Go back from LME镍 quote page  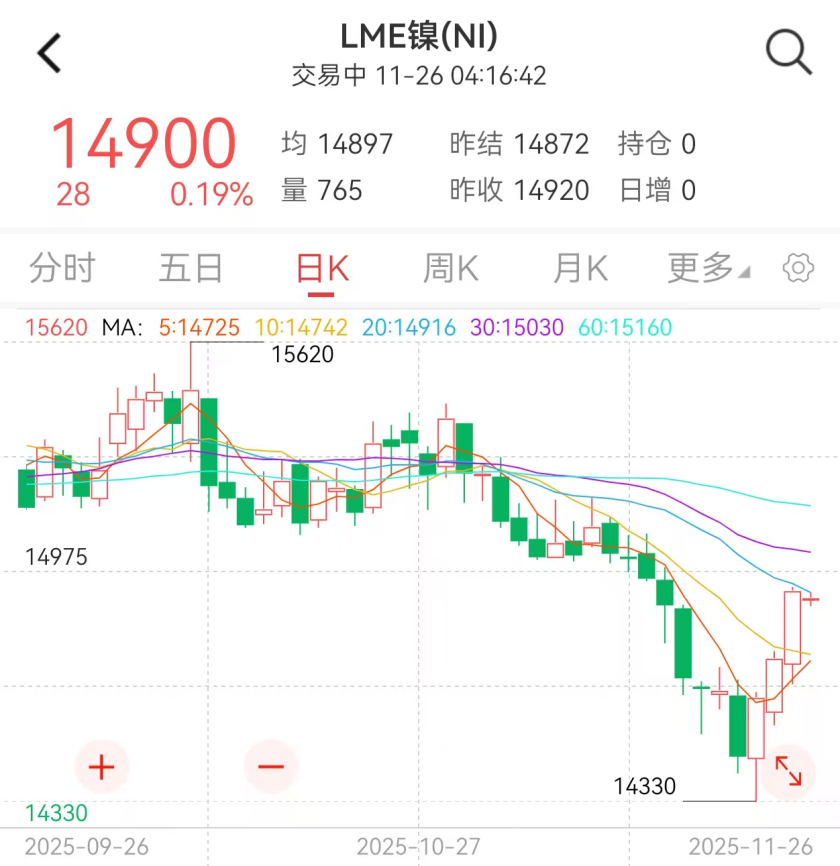click(x=49, y=53)
